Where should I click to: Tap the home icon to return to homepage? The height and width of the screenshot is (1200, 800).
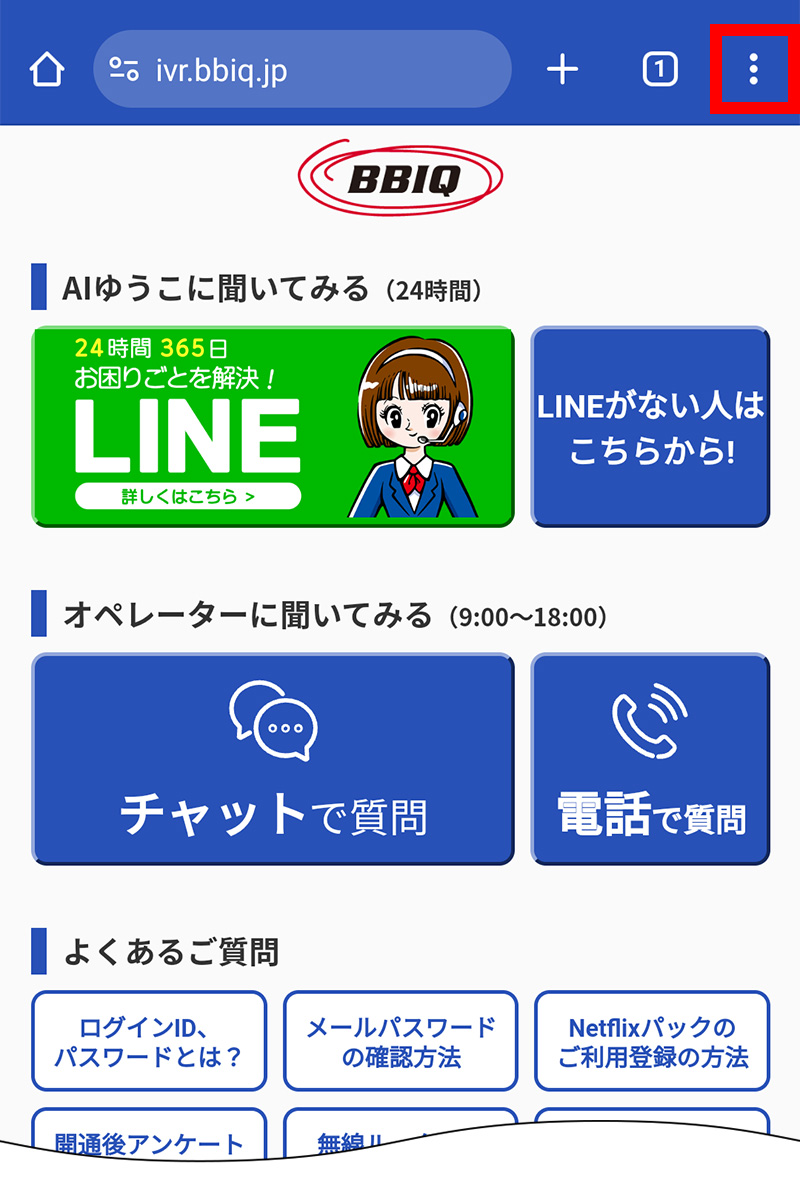click(x=46, y=69)
